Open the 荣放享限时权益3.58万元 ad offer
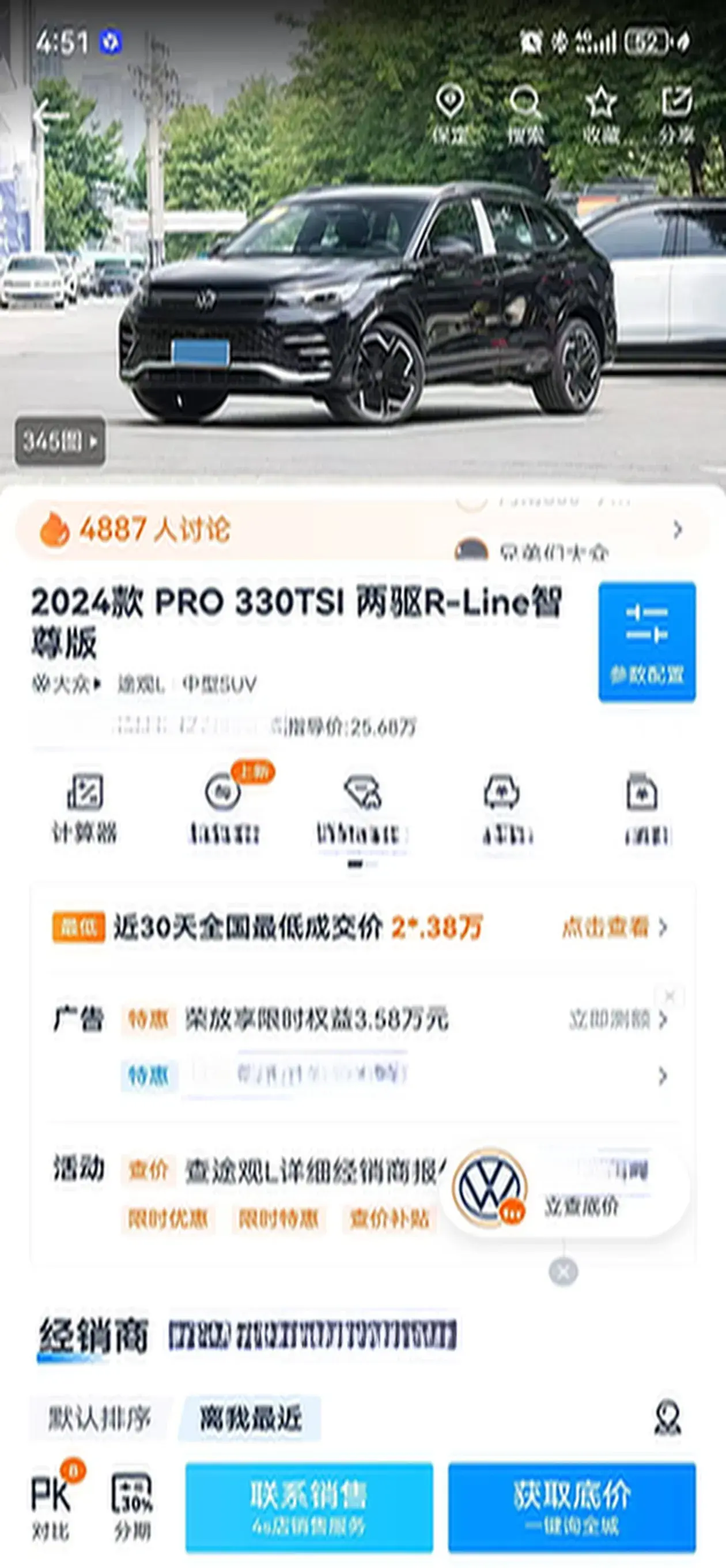Viewport: 726px width, 1568px height. [x=316, y=1019]
